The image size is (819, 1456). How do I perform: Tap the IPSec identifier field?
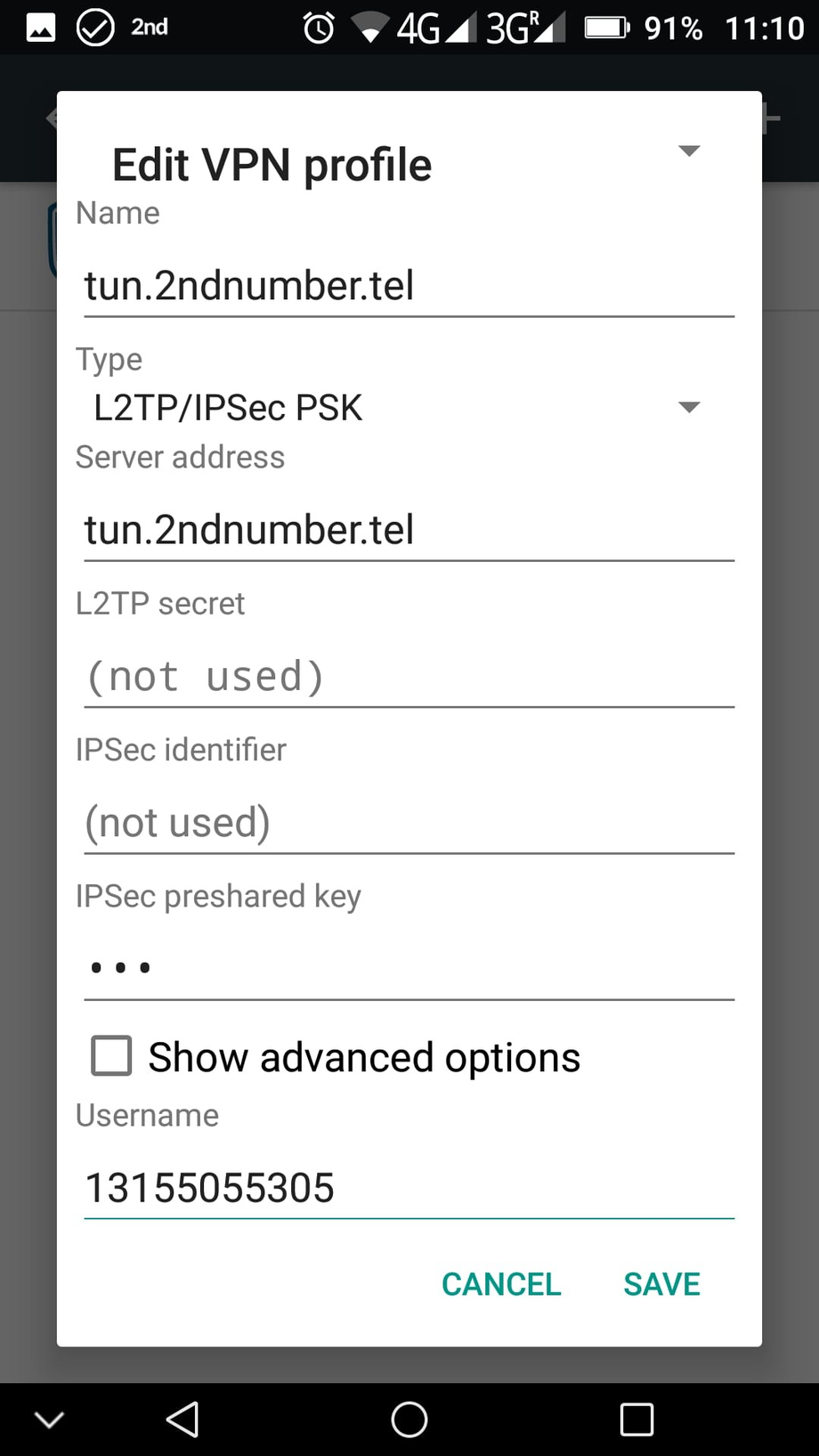pos(409,823)
